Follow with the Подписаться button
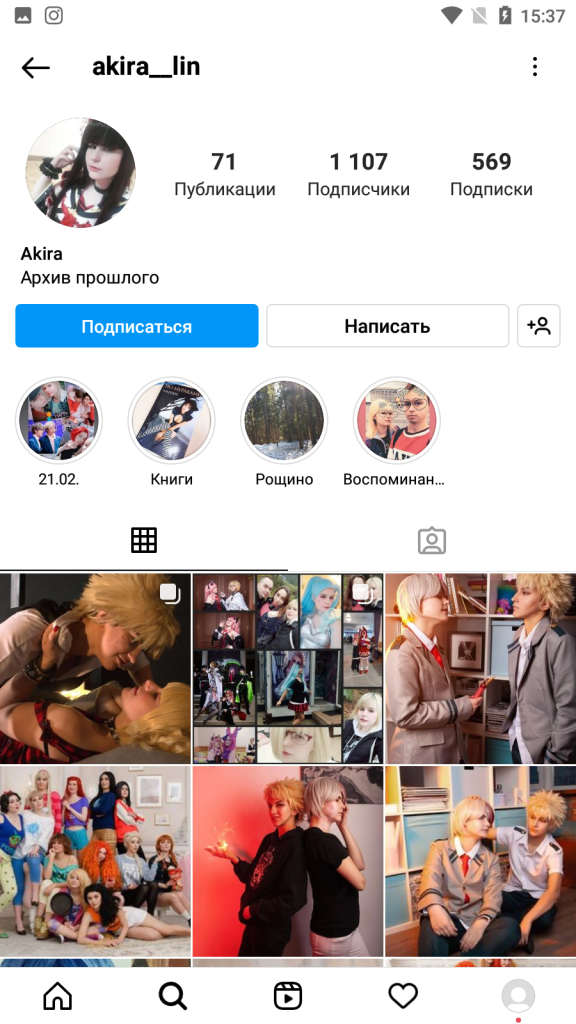Image resolution: width=576 pixels, height=1024 pixels. point(136,326)
